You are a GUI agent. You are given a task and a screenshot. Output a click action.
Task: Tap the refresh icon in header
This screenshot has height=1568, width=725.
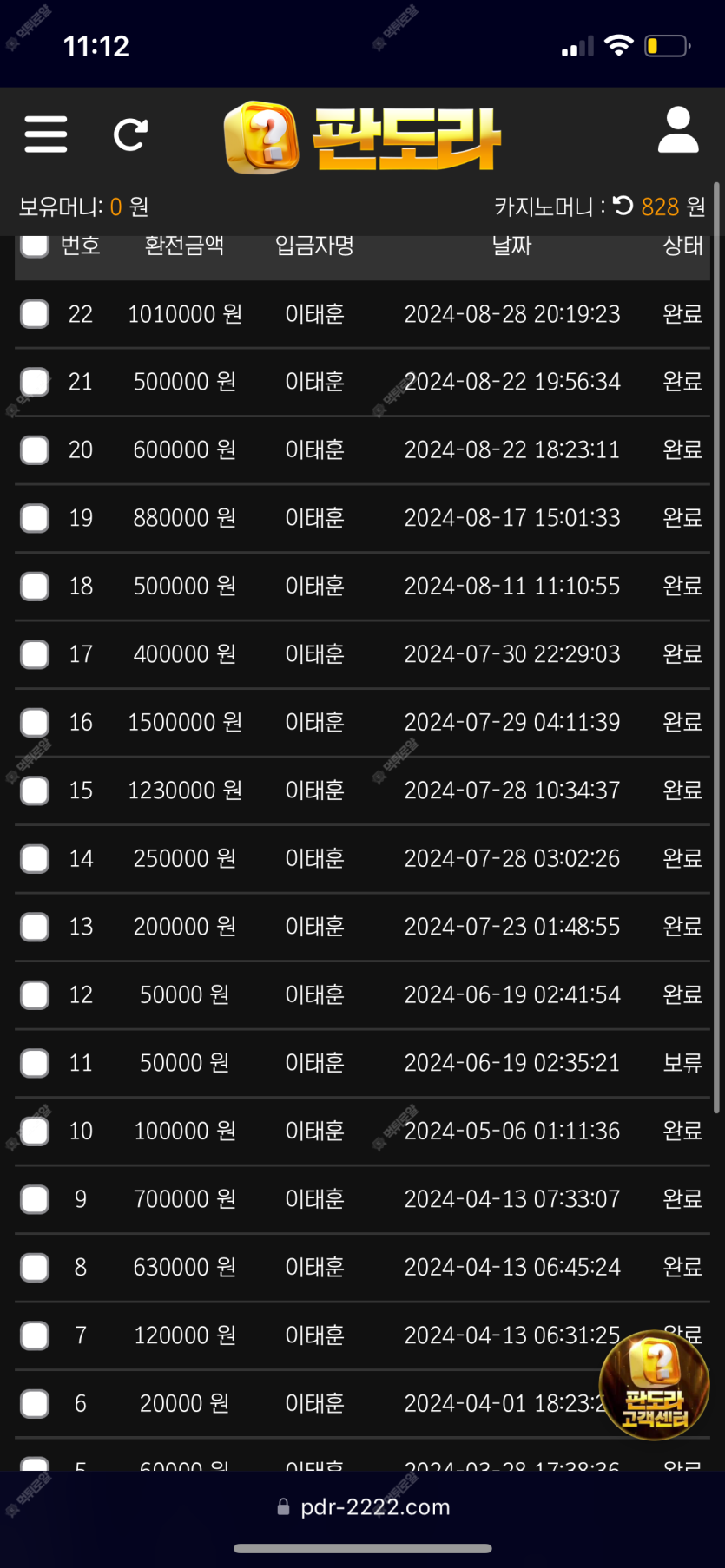pyautogui.click(x=130, y=134)
